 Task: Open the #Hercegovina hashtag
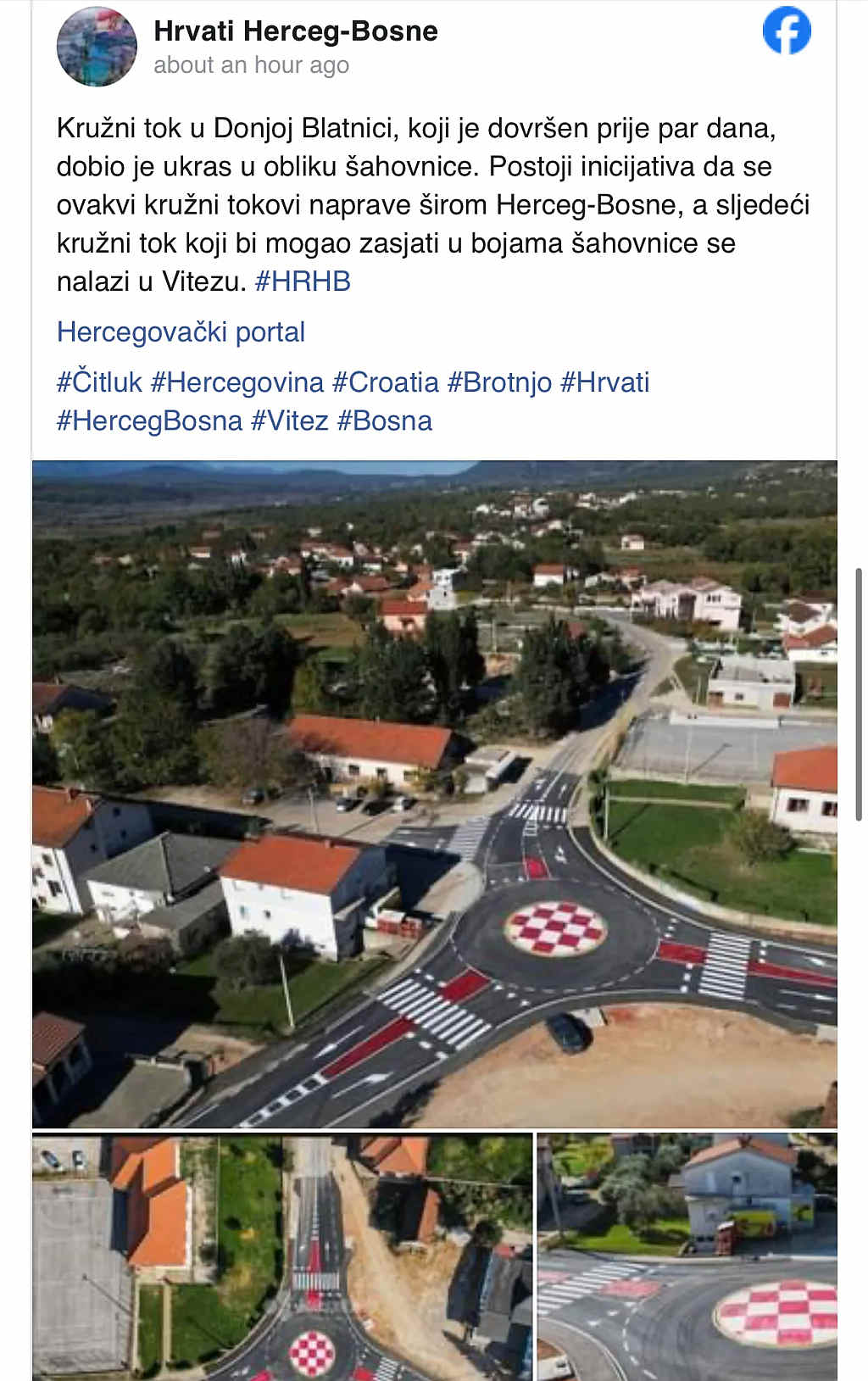pyautogui.click(x=237, y=382)
